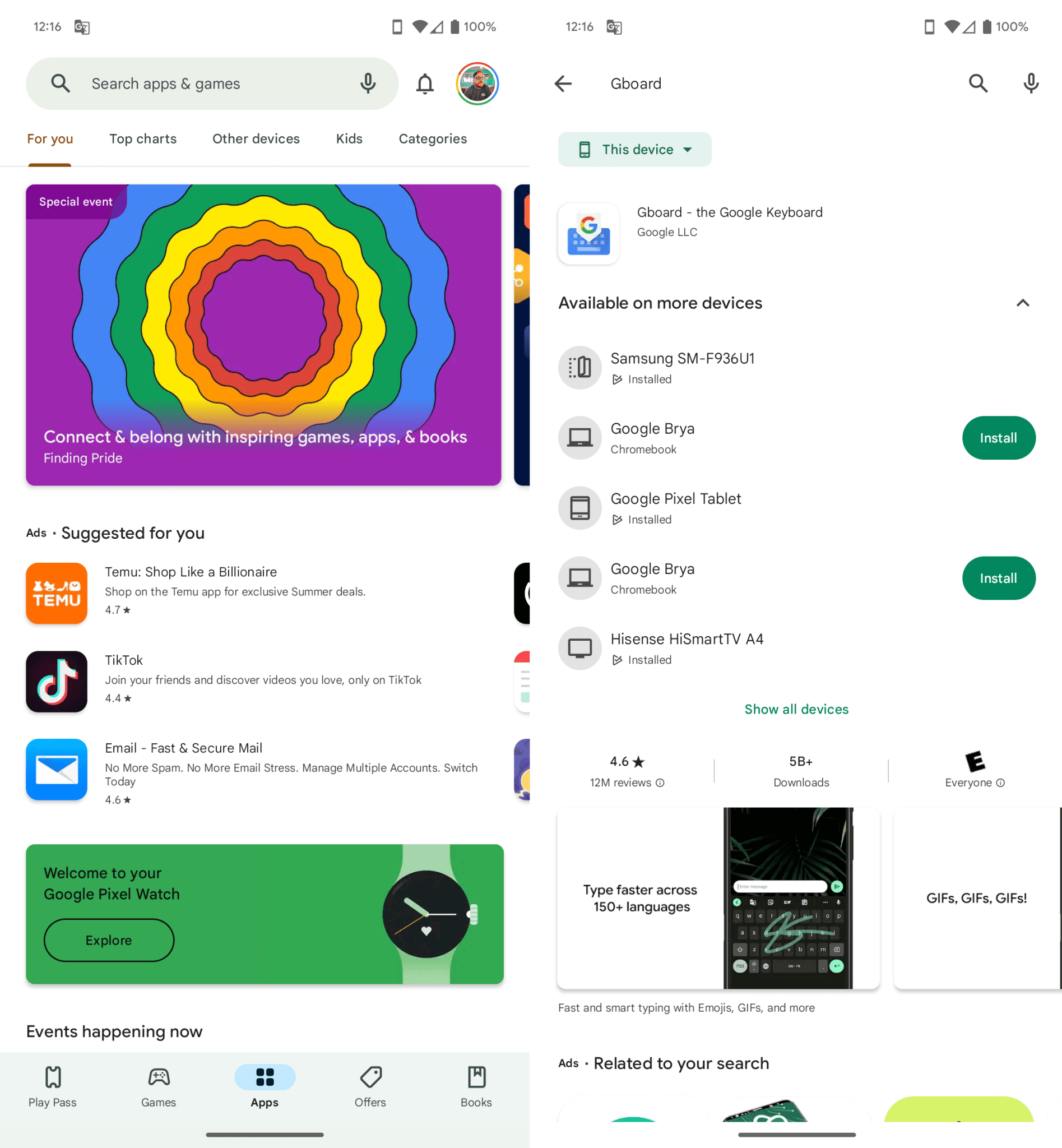Tap the Email app icon
The width and height of the screenshot is (1062, 1148).
(56, 770)
